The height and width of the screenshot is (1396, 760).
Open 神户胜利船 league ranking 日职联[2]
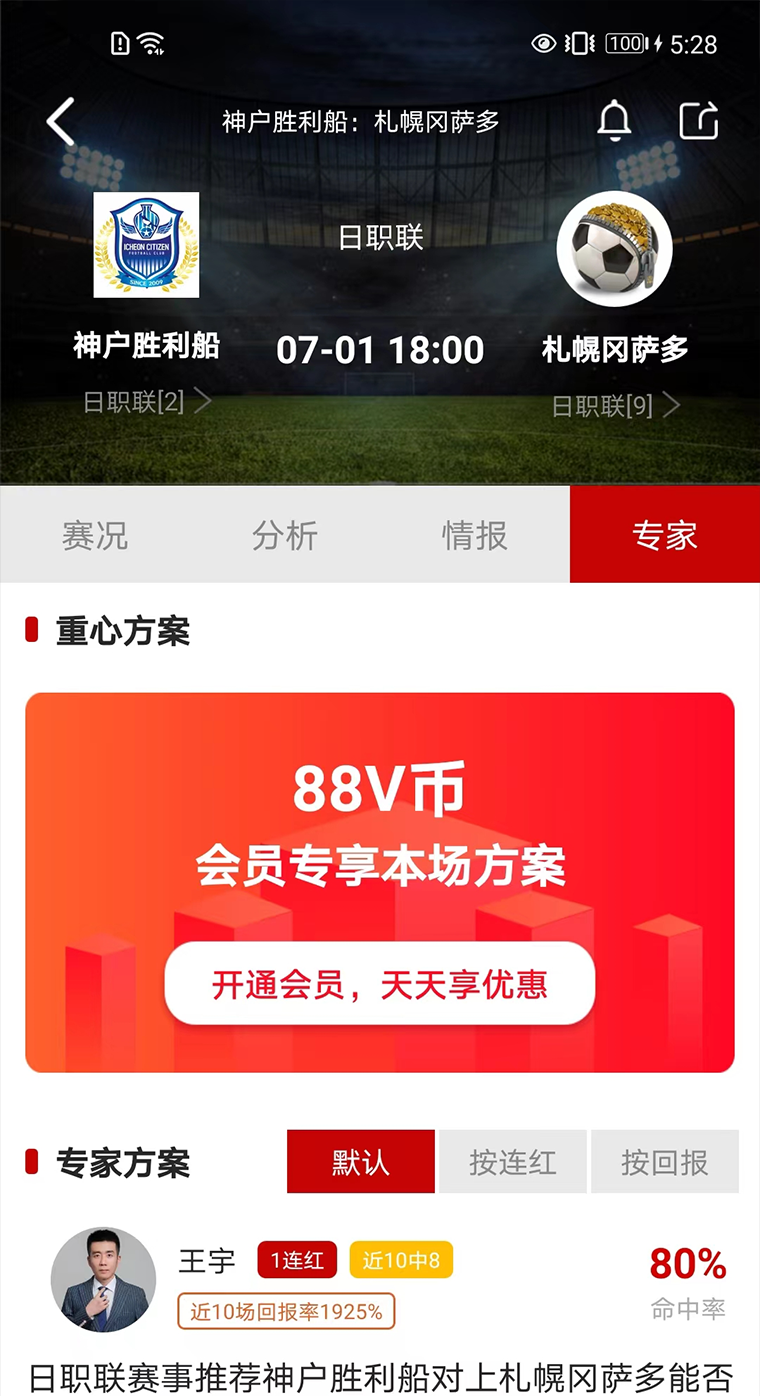click(146, 402)
